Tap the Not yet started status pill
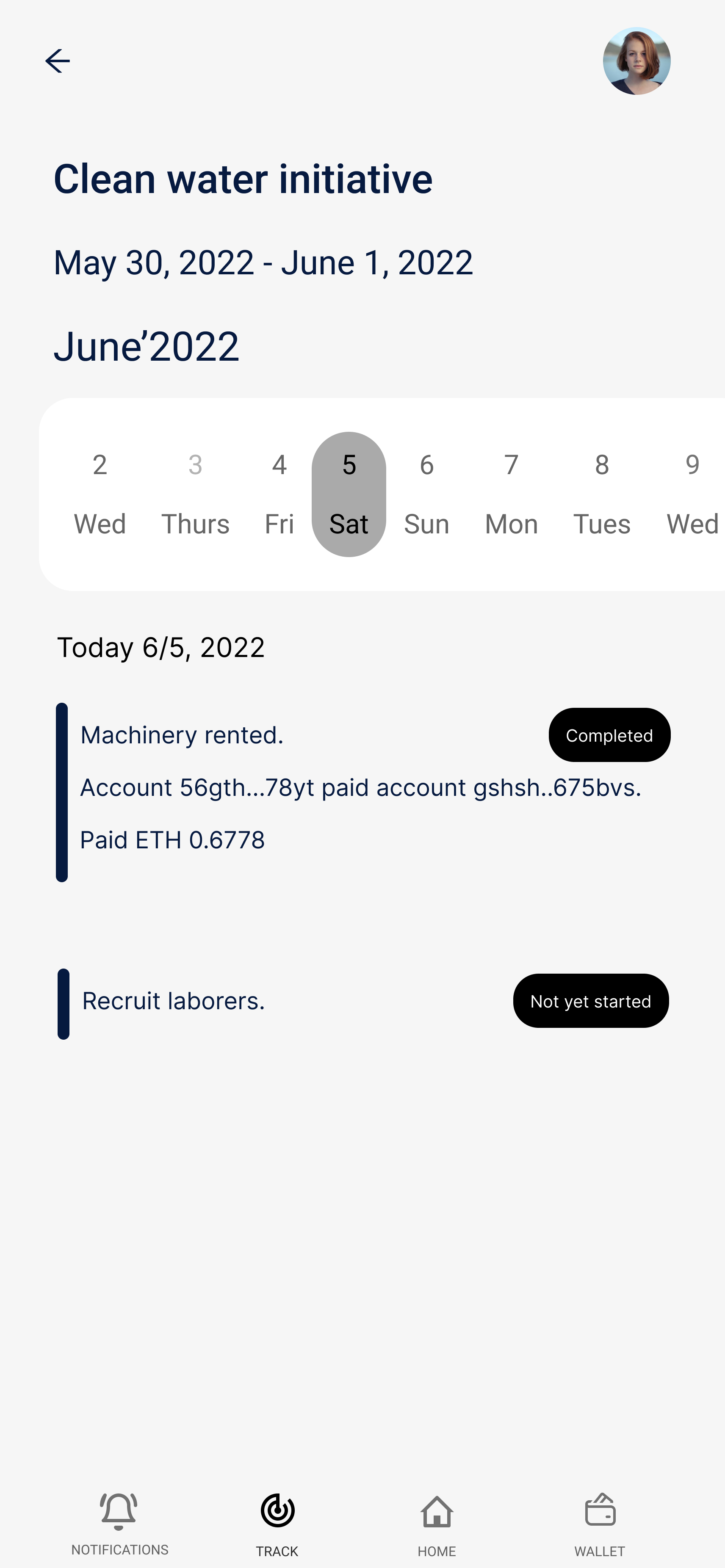This screenshot has width=725, height=1568. click(x=590, y=1001)
